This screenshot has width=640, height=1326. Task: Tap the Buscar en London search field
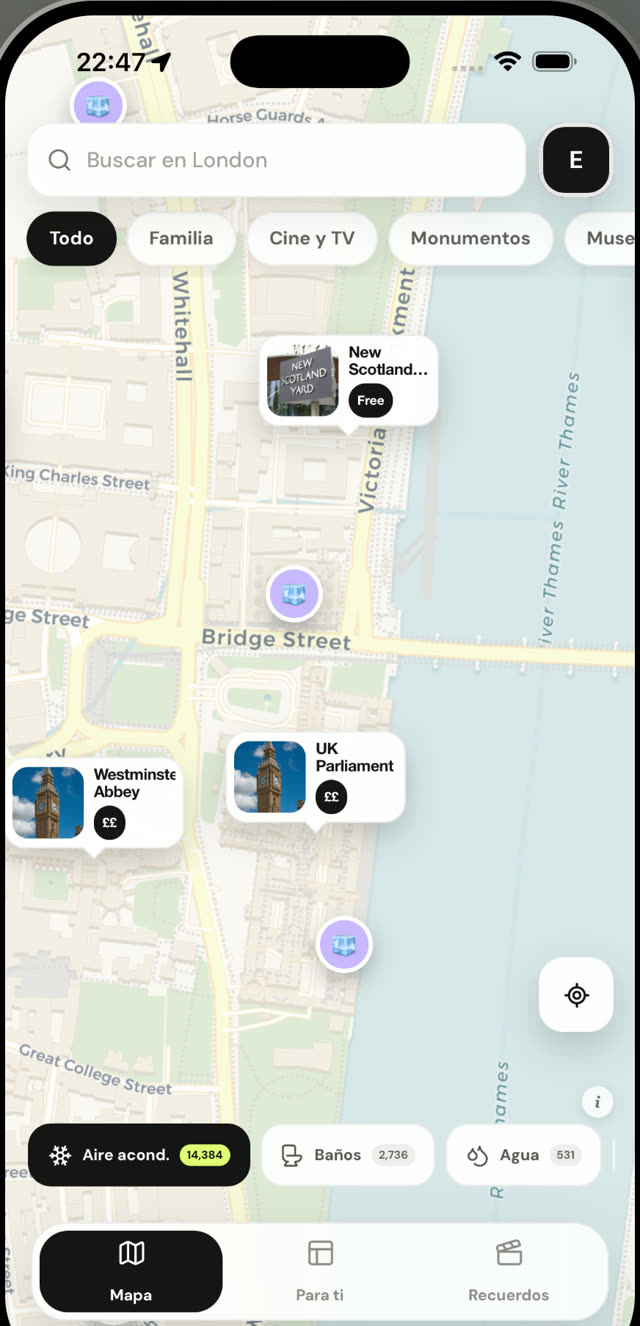(x=276, y=160)
